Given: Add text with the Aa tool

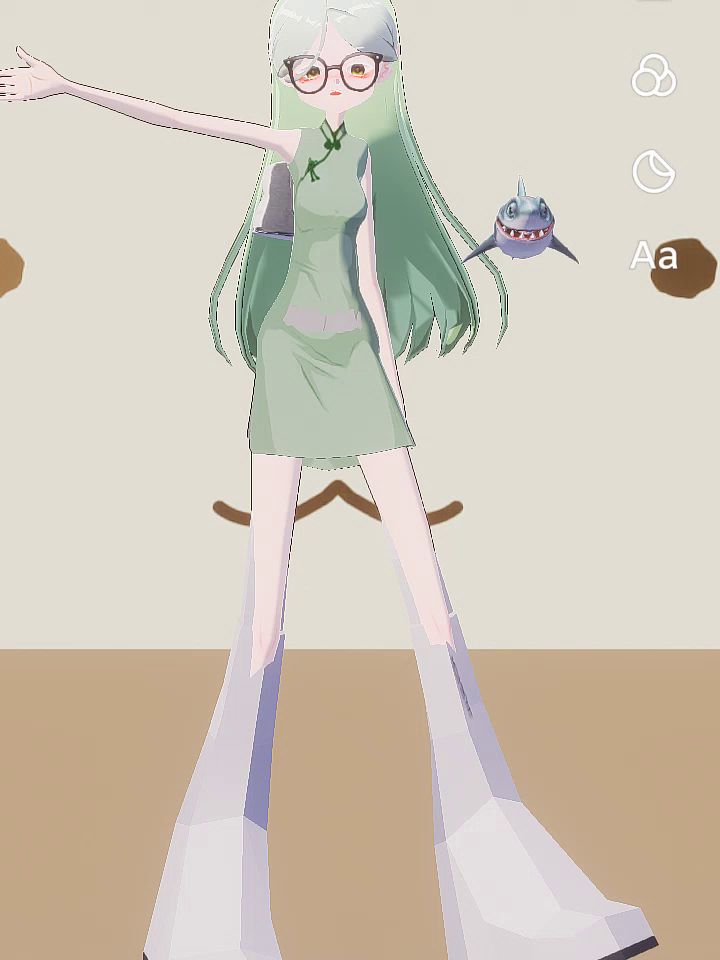Looking at the screenshot, I should [x=654, y=256].
